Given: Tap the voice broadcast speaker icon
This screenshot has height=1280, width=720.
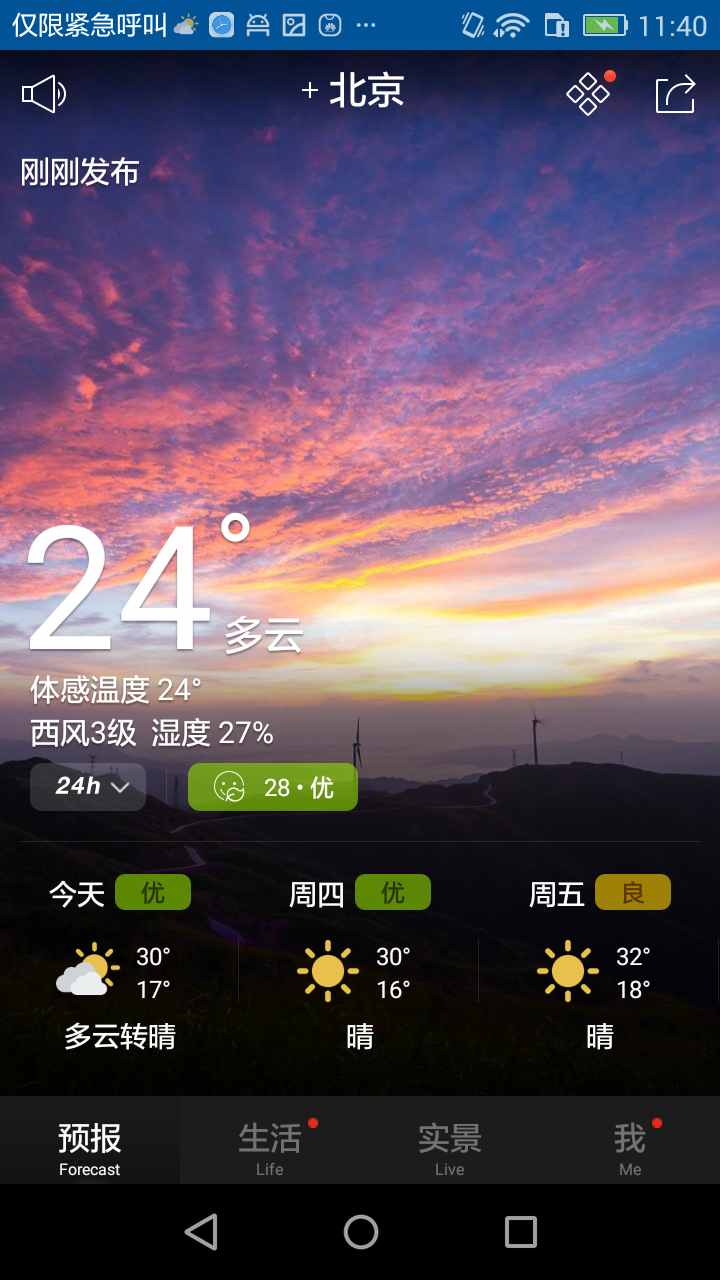Looking at the screenshot, I should (42, 92).
